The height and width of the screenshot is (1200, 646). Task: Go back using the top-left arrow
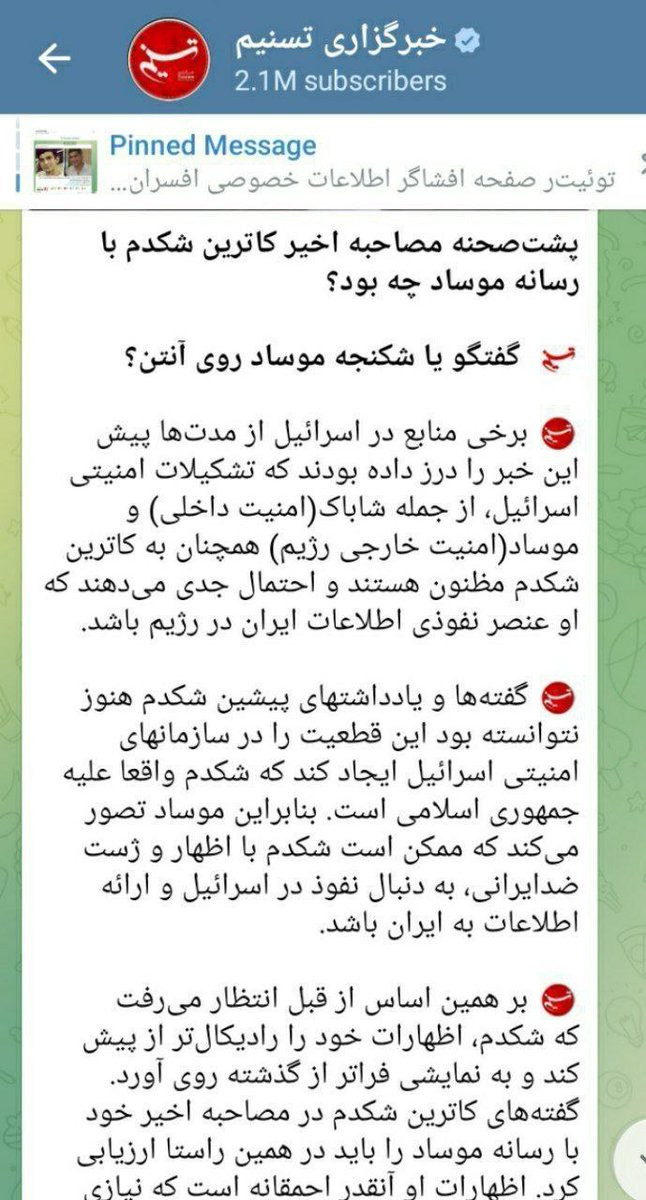pyautogui.click(x=54, y=58)
